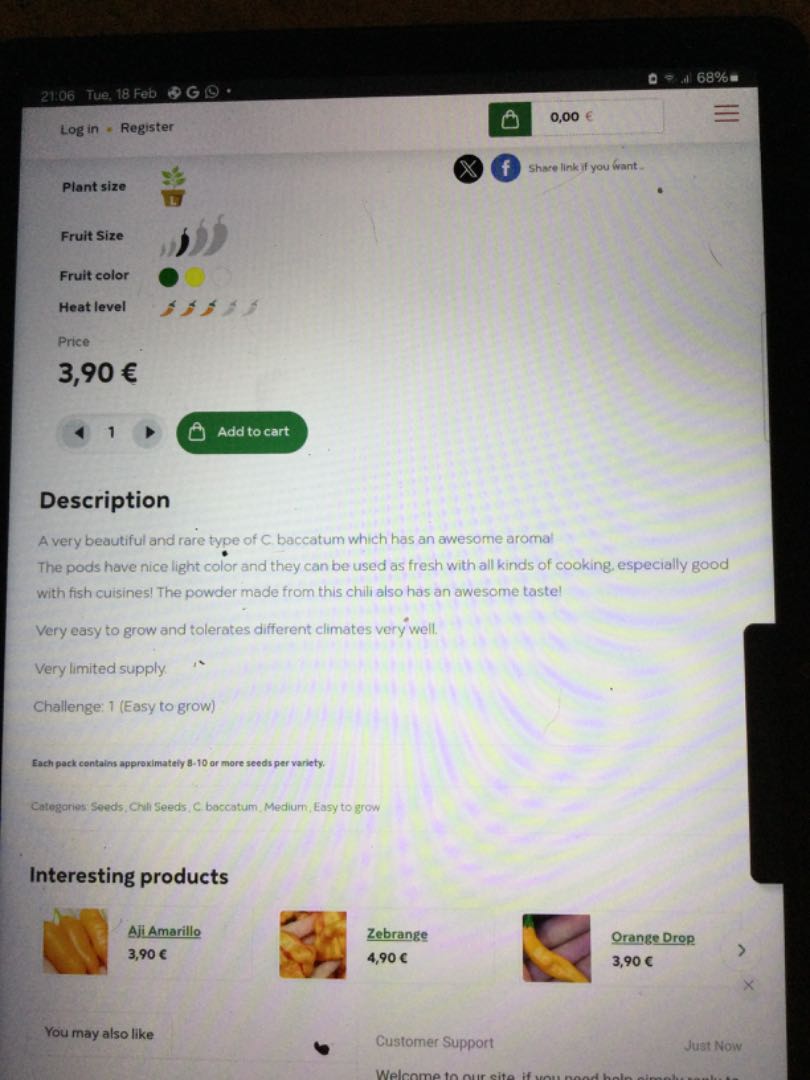Image resolution: width=810 pixels, height=1080 pixels.
Task: Show next interesting products with arrow
Action: 741,950
